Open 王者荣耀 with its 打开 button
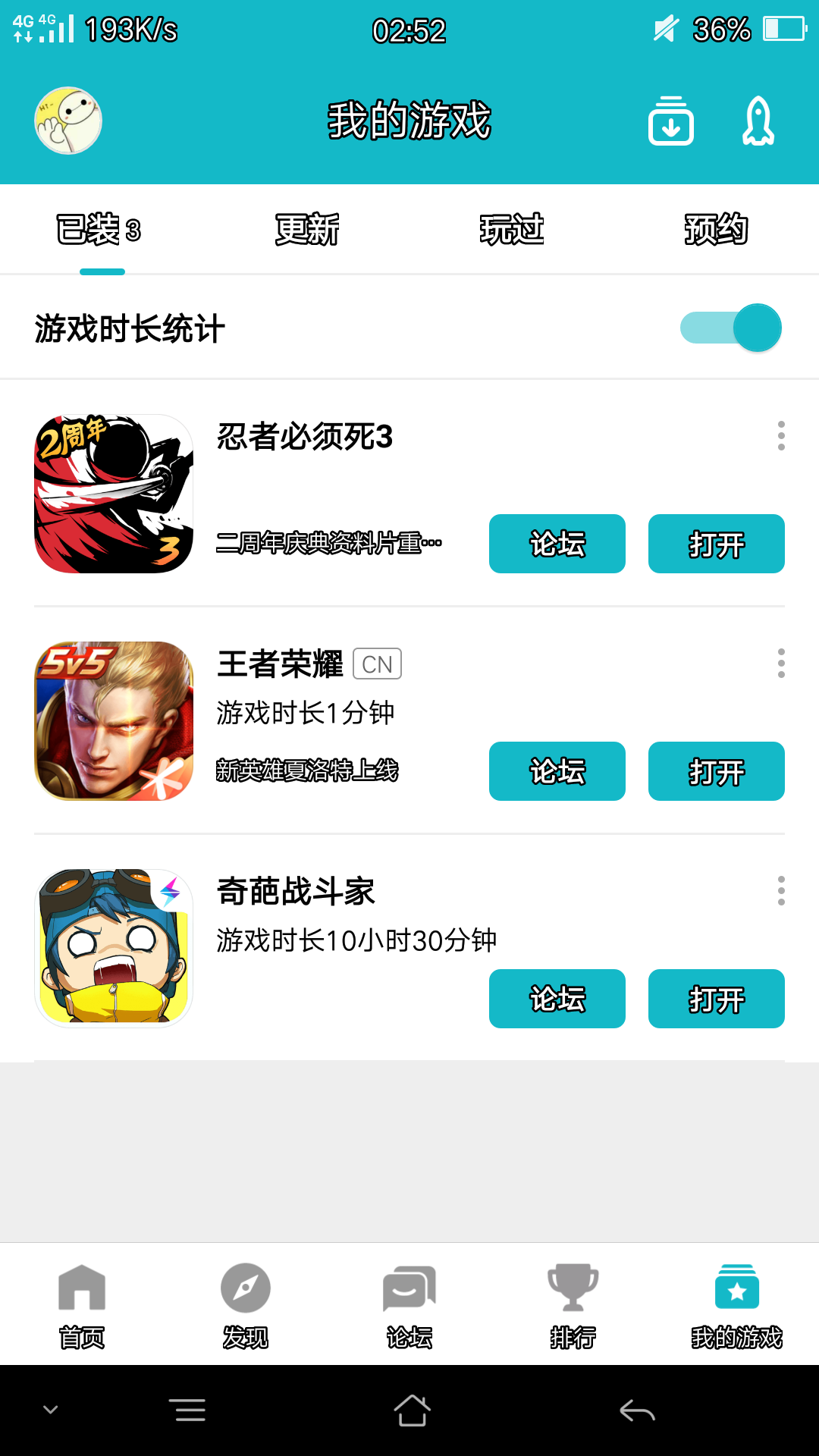The width and height of the screenshot is (819, 1456). pos(716,771)
